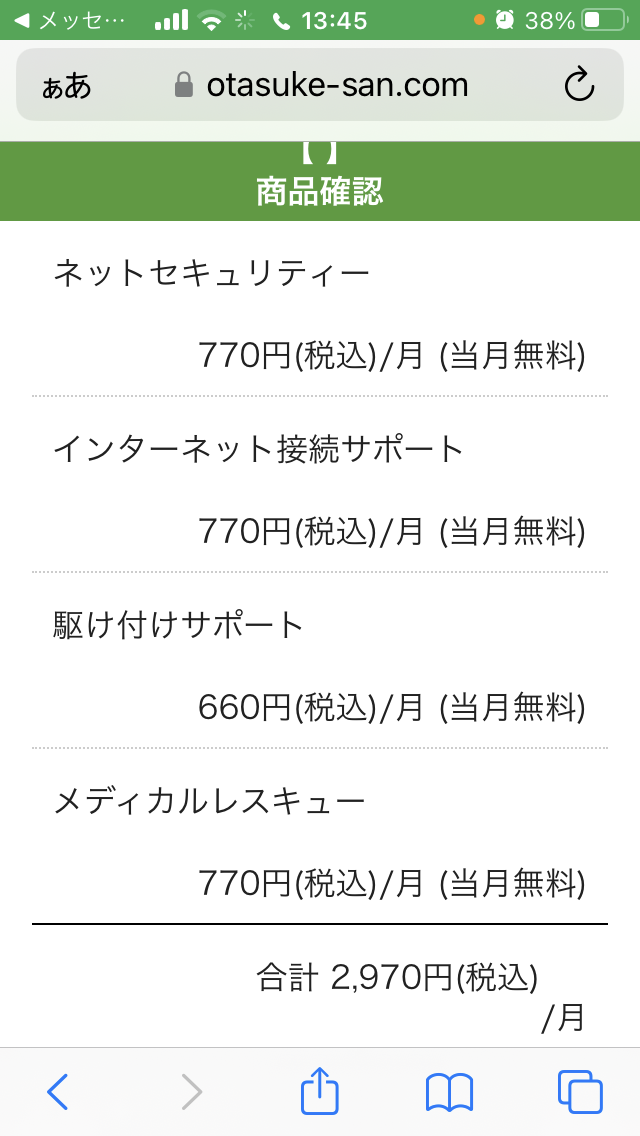The height and width of the screenshot is (1136, 640).
Task: Tap the otasuke-san.com address bar
Action: coord(320,85)
